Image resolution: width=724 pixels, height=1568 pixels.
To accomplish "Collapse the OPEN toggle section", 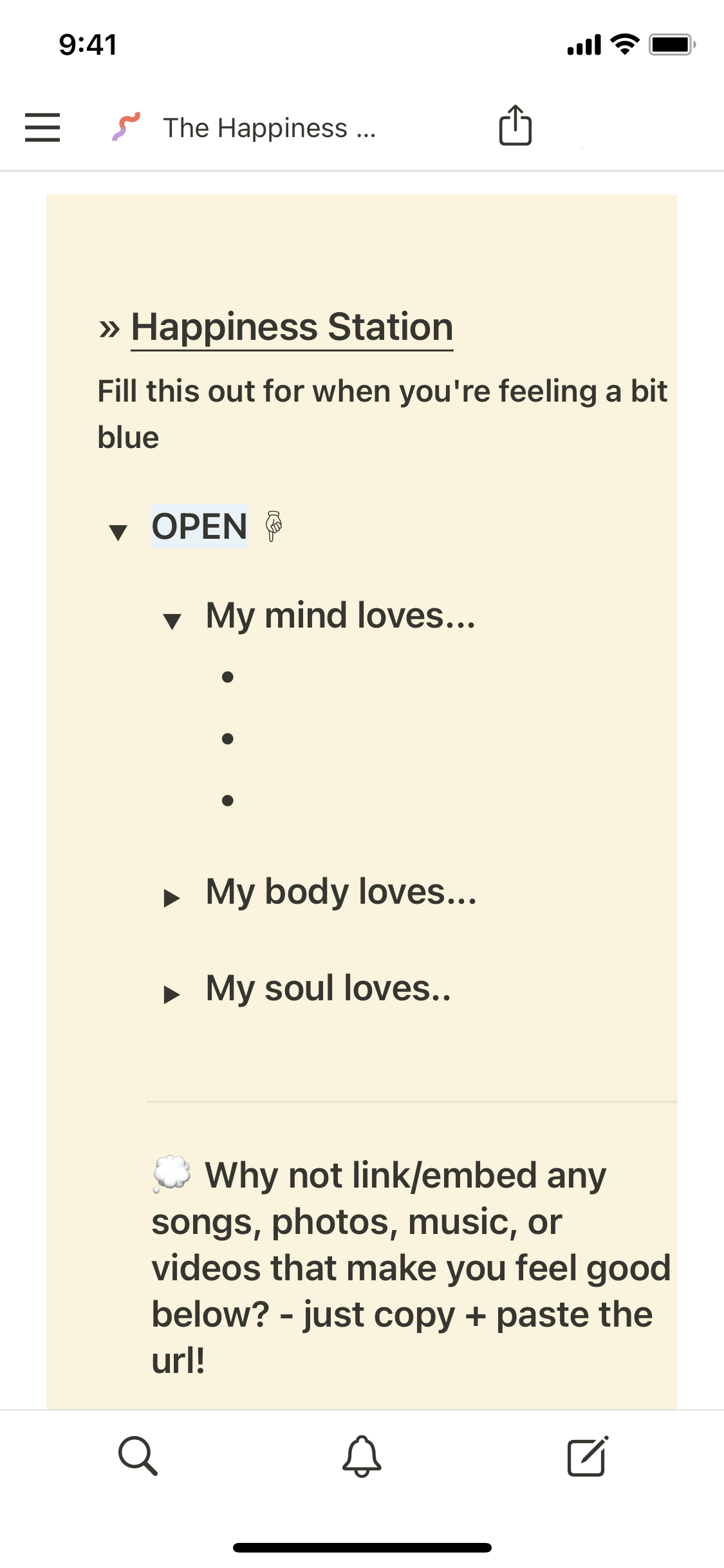I will [118, 532].
